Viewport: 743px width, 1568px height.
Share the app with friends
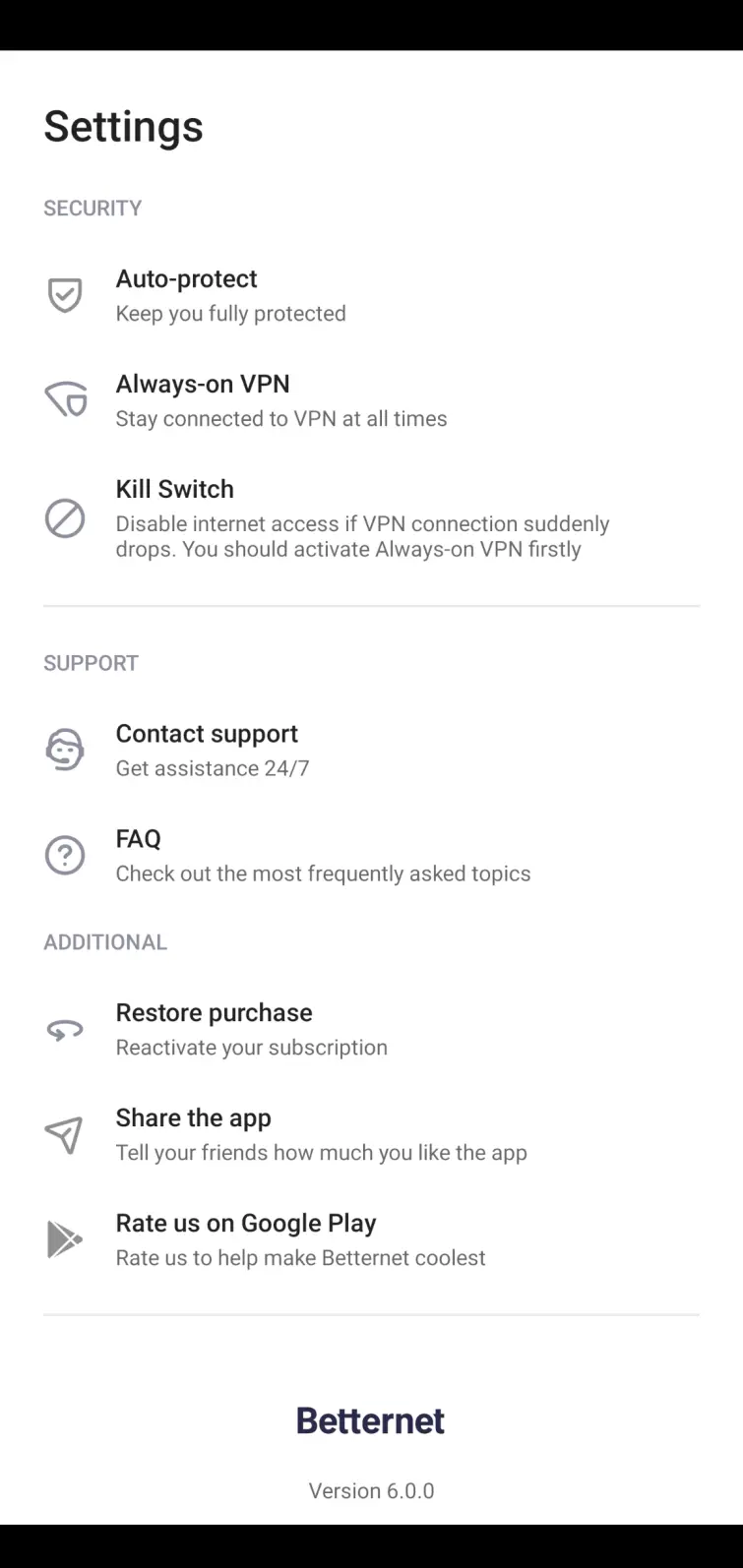(x=322, y=1134)
